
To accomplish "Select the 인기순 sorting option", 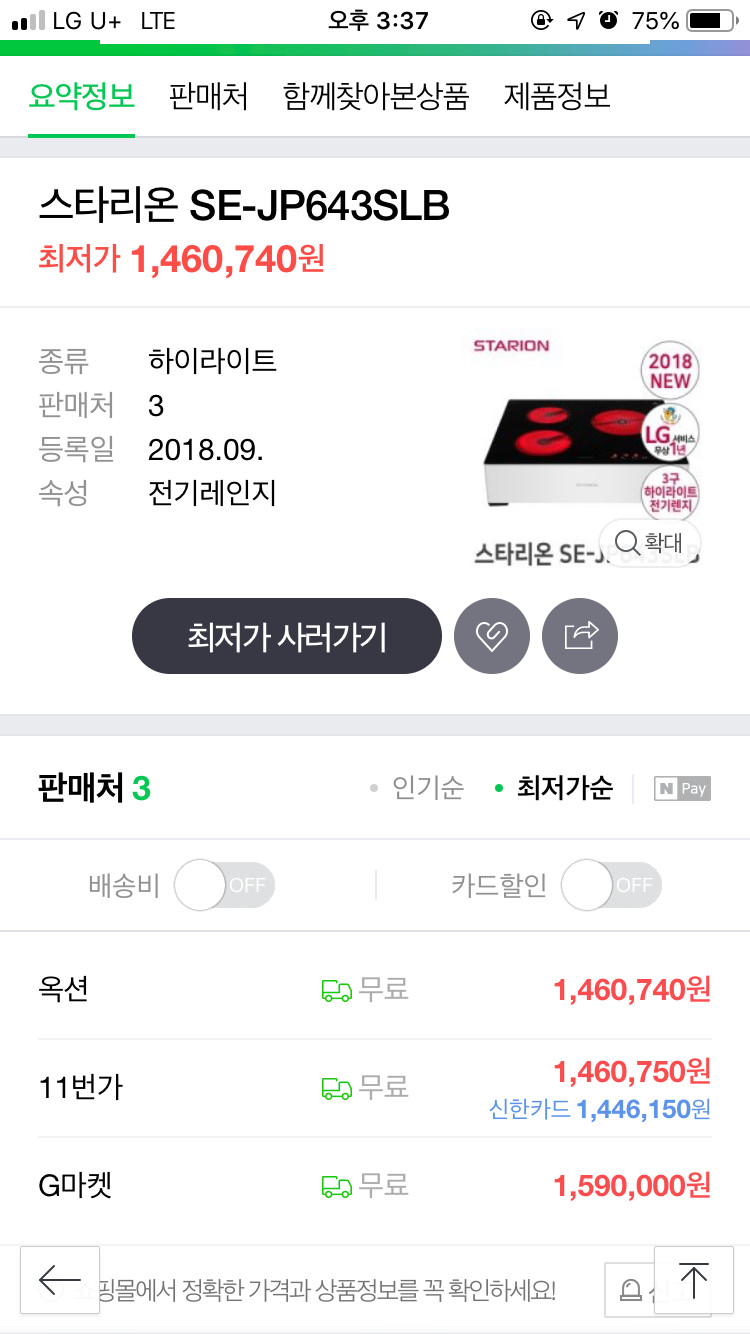I will [x=430, y=789].
